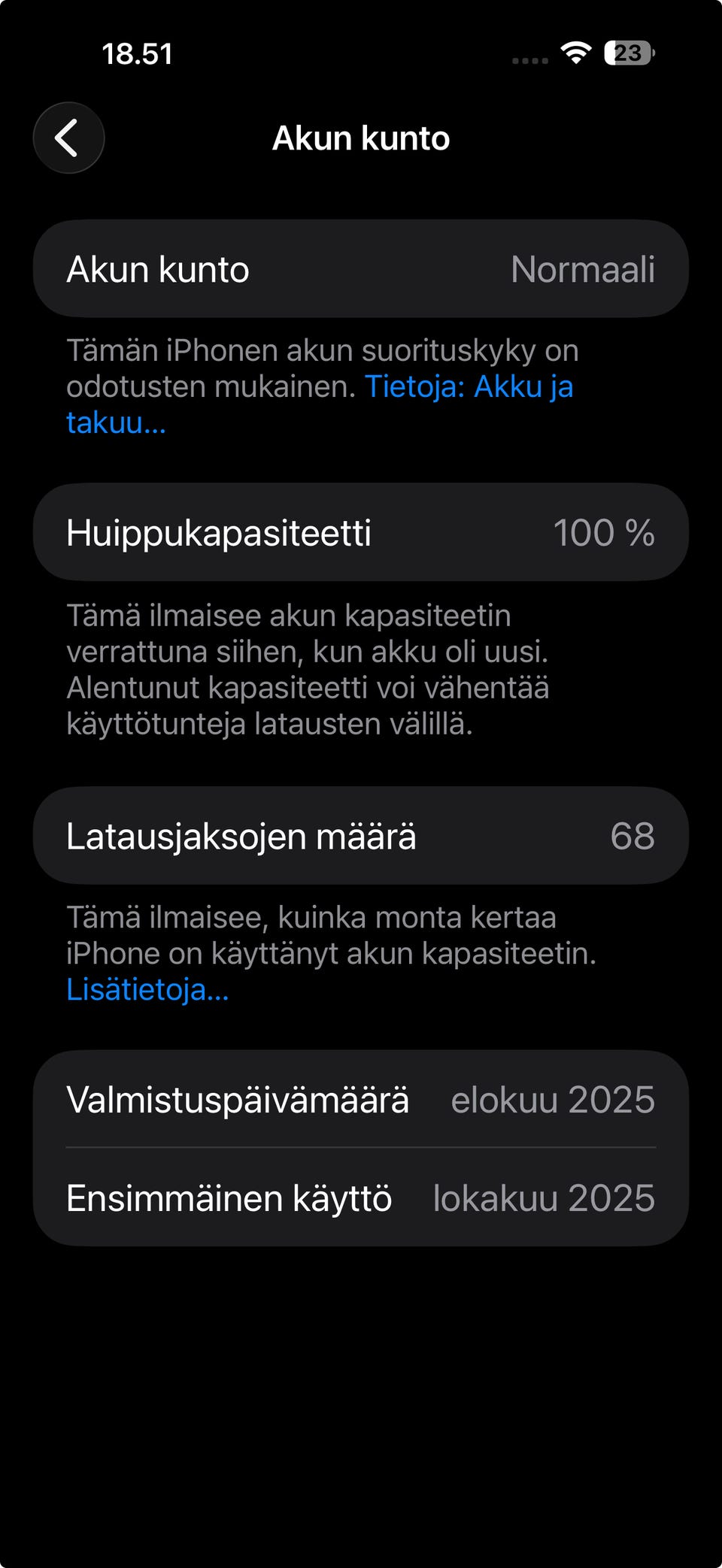This screenshot has width=722, height=1568.
Task: Select the Latausjaksojen määrä row
Action: [x=359, y=835]
